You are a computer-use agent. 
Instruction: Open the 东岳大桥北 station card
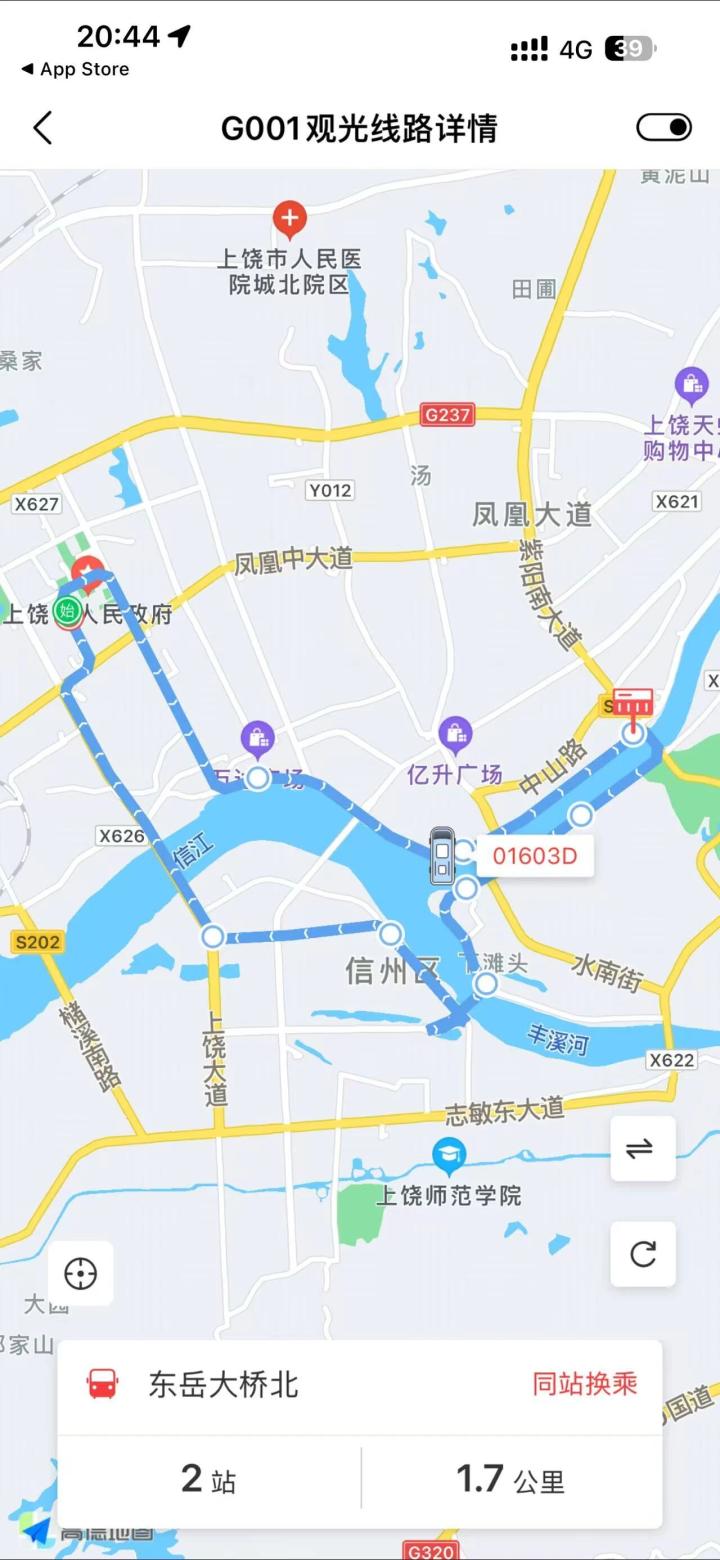click(x=223, y=1385)
